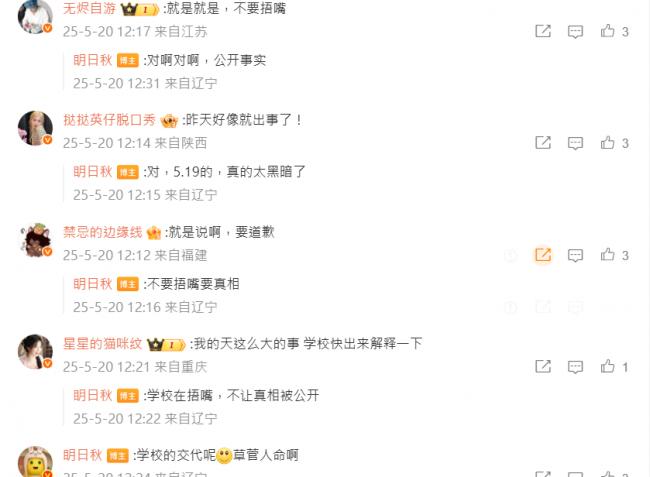Reply to 挞挞英仔脱口秀's comment
This screenshot has width=650, height=477.
575,143
